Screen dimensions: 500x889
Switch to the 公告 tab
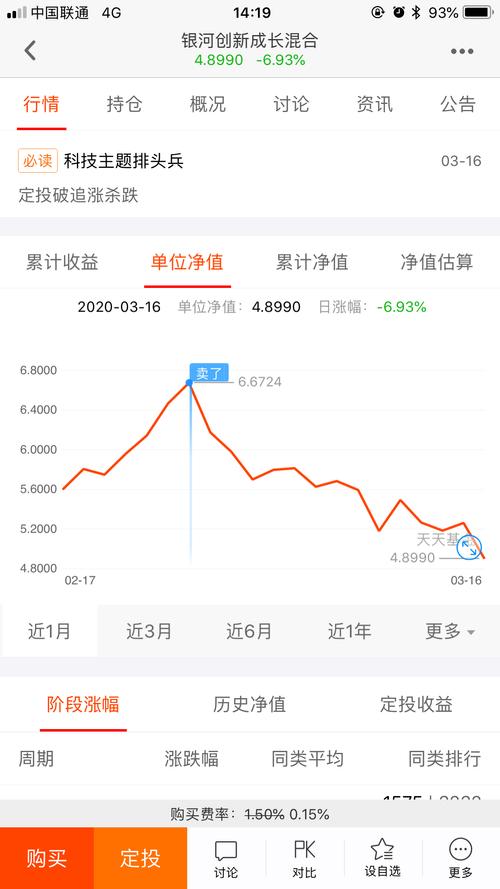point(457,104)
